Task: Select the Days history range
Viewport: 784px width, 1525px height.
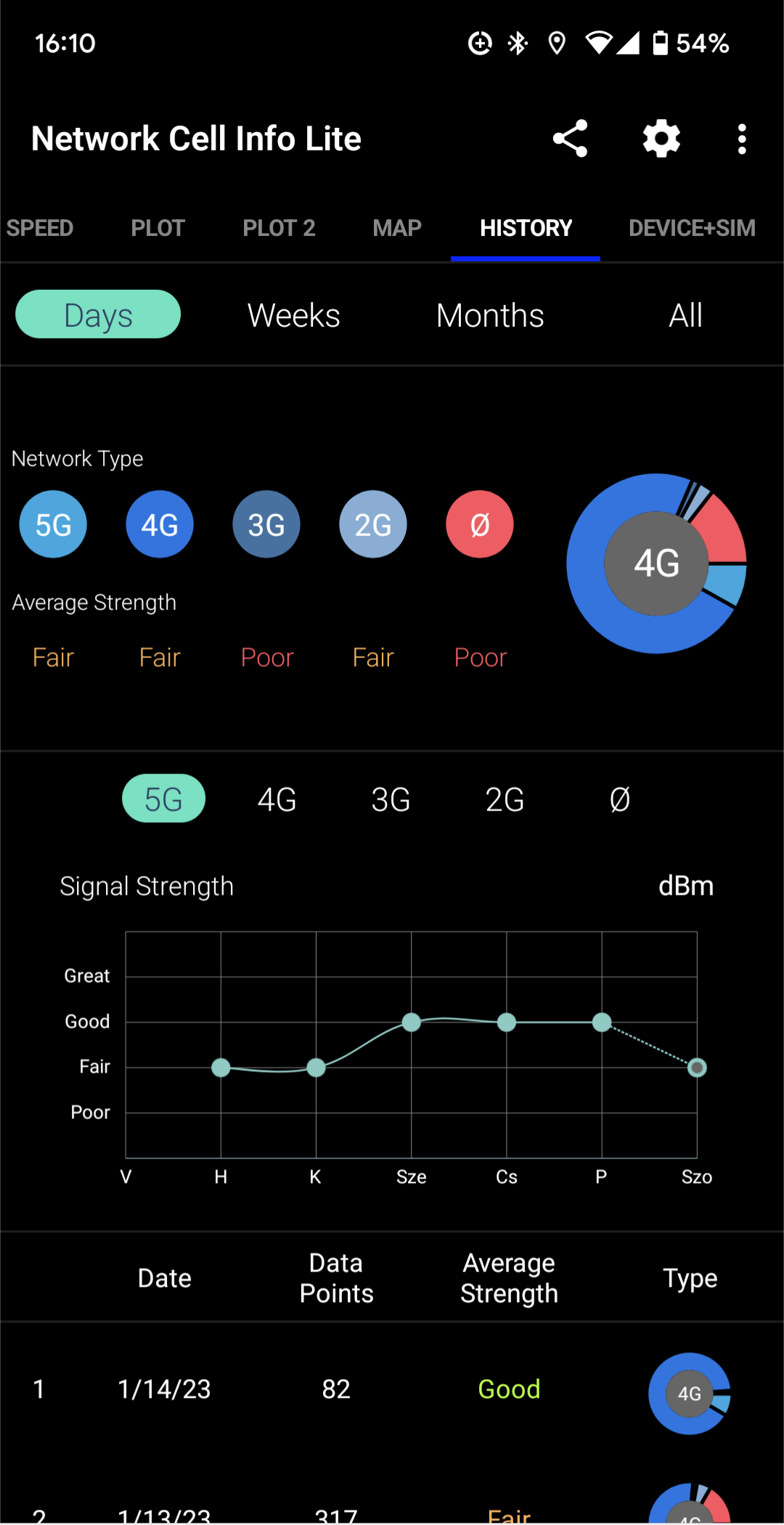Action: [98, 314]
